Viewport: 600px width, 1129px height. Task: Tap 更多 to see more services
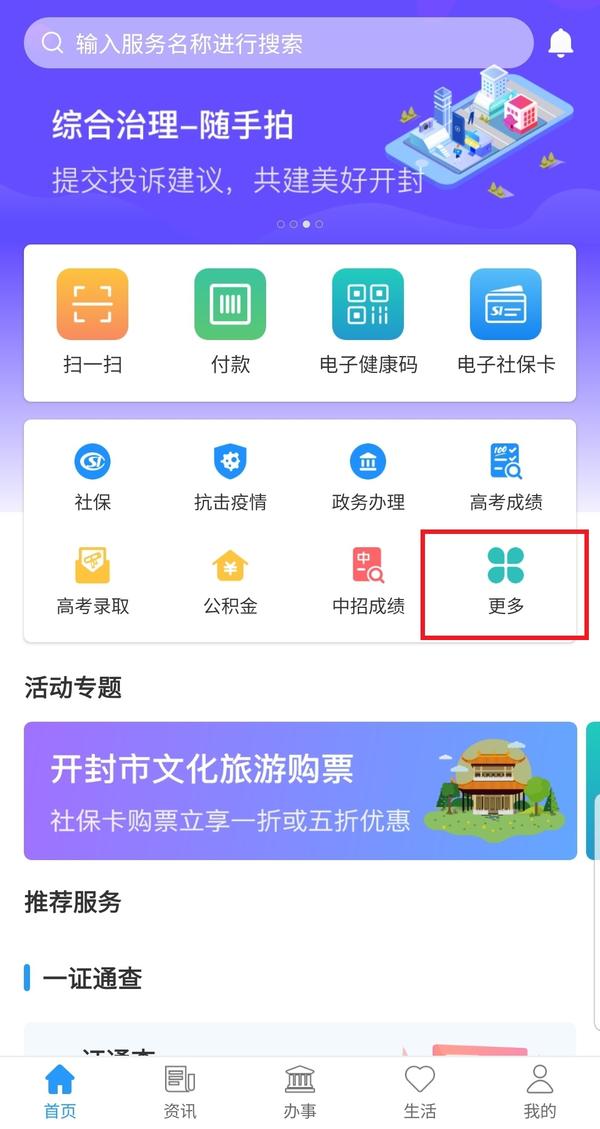tap(506, 581)
